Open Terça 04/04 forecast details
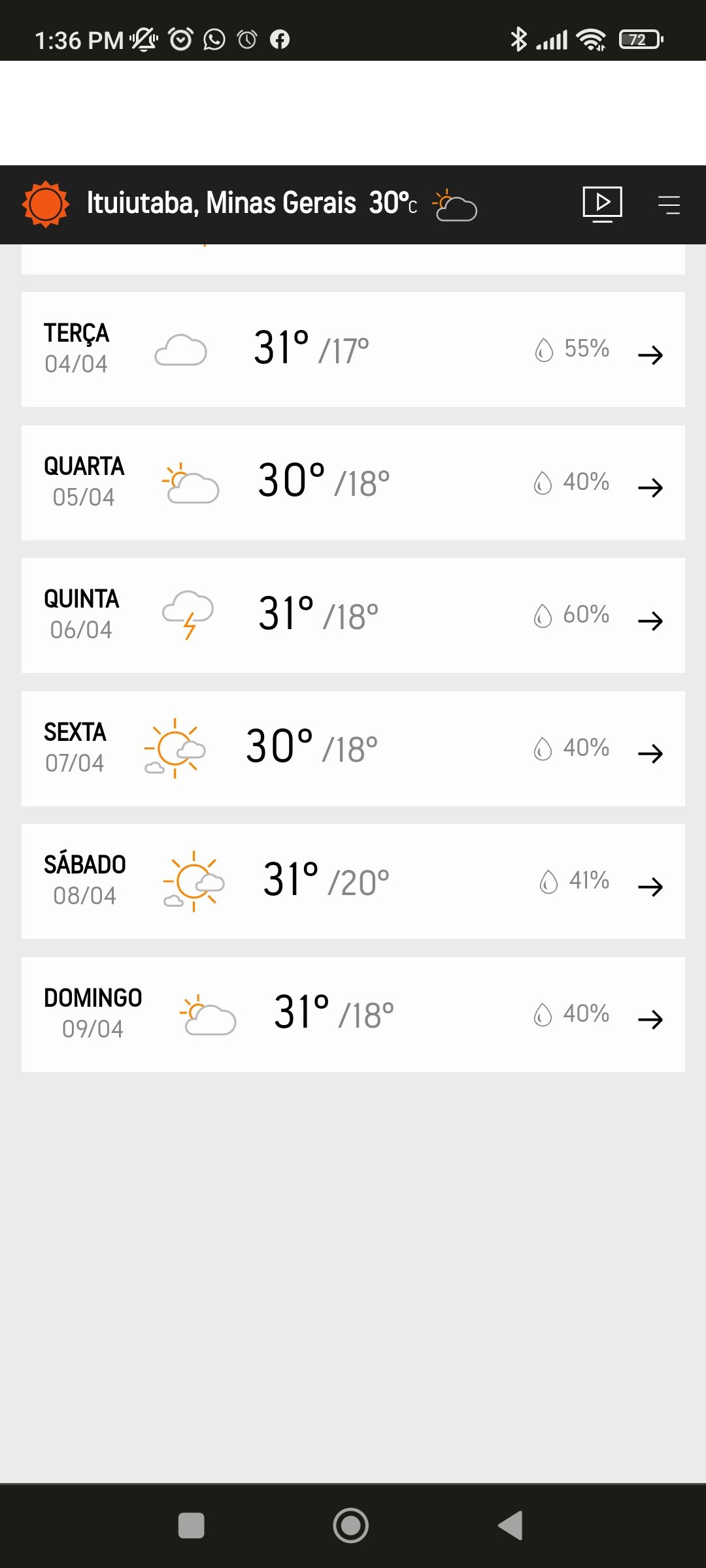The width and height of the screenshot is (706, 1568). click(353, 350)
